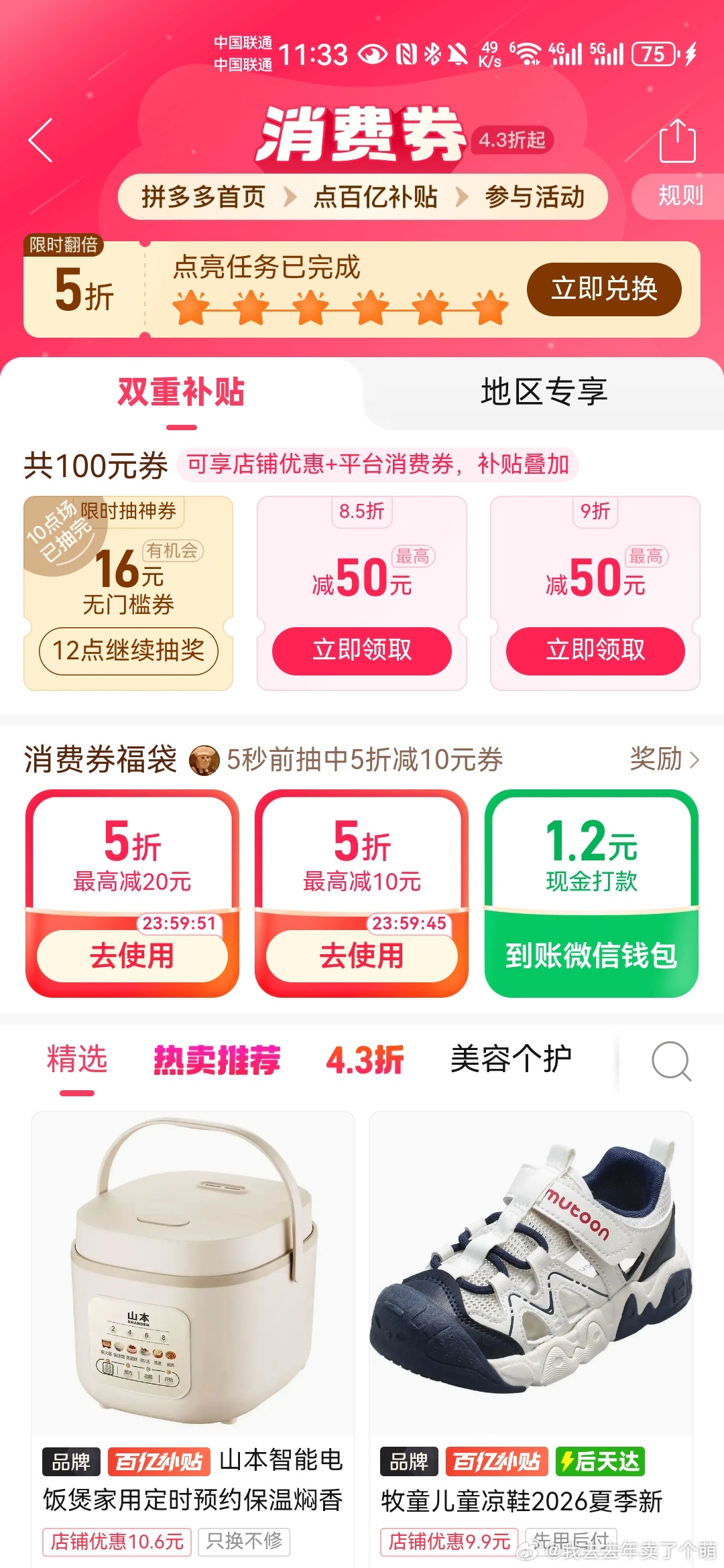Viewport: 724px width, 1568px height.
Task: Go back using the top-left arrow
Action: [x=41, y=141]
